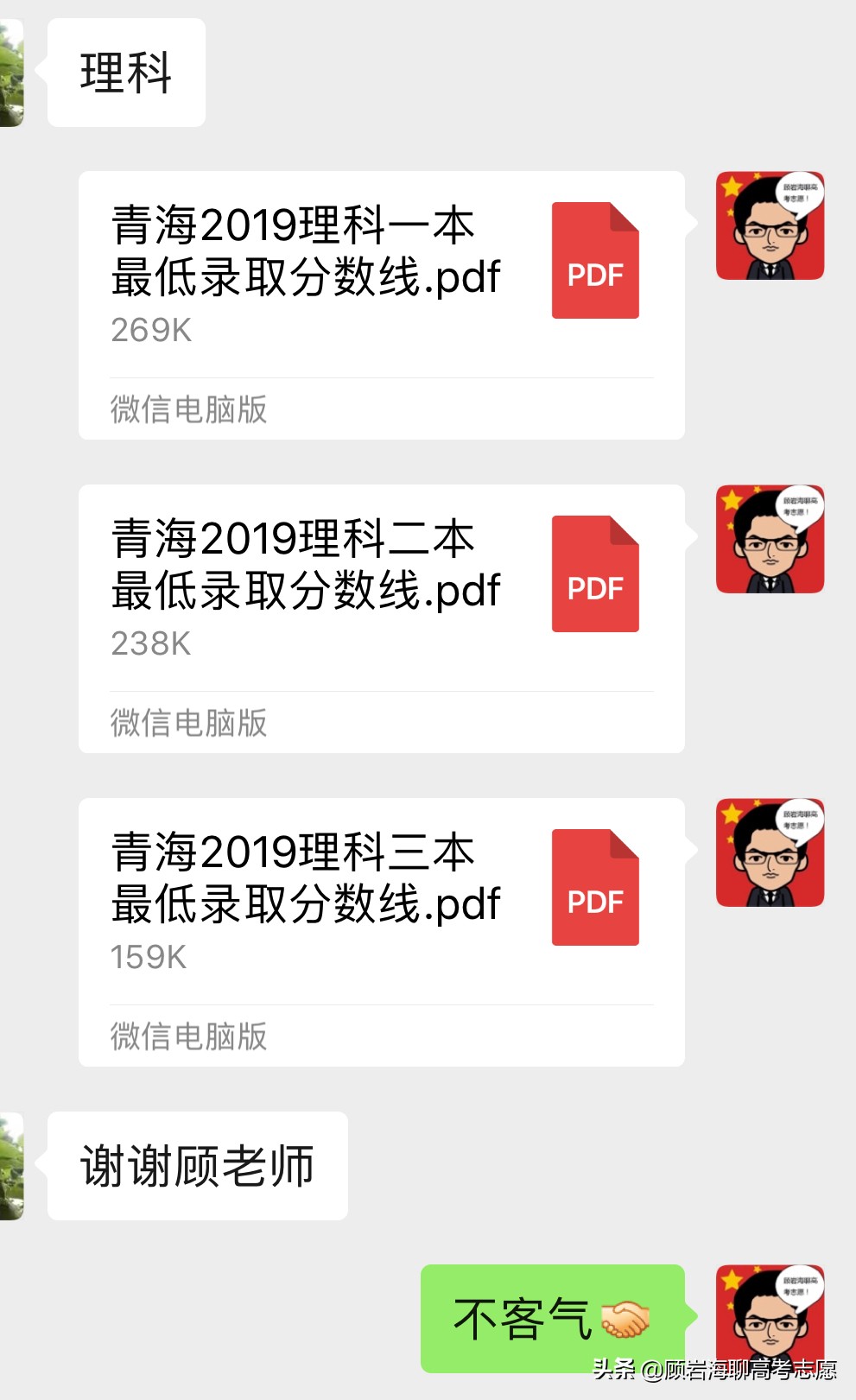
Task: Select the 269K file size label
Action: point(150,330)
